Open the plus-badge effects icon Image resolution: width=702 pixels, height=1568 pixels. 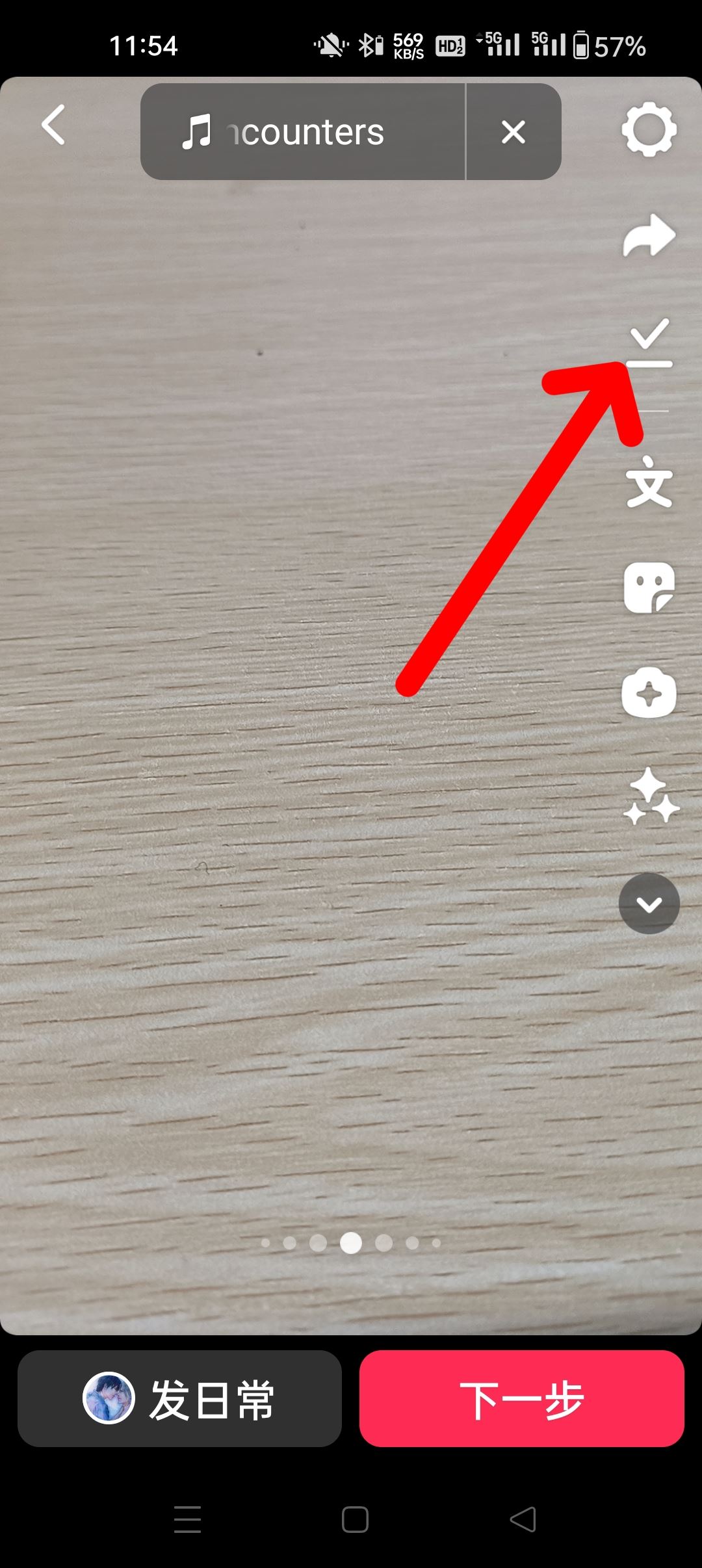pos(649,693)
